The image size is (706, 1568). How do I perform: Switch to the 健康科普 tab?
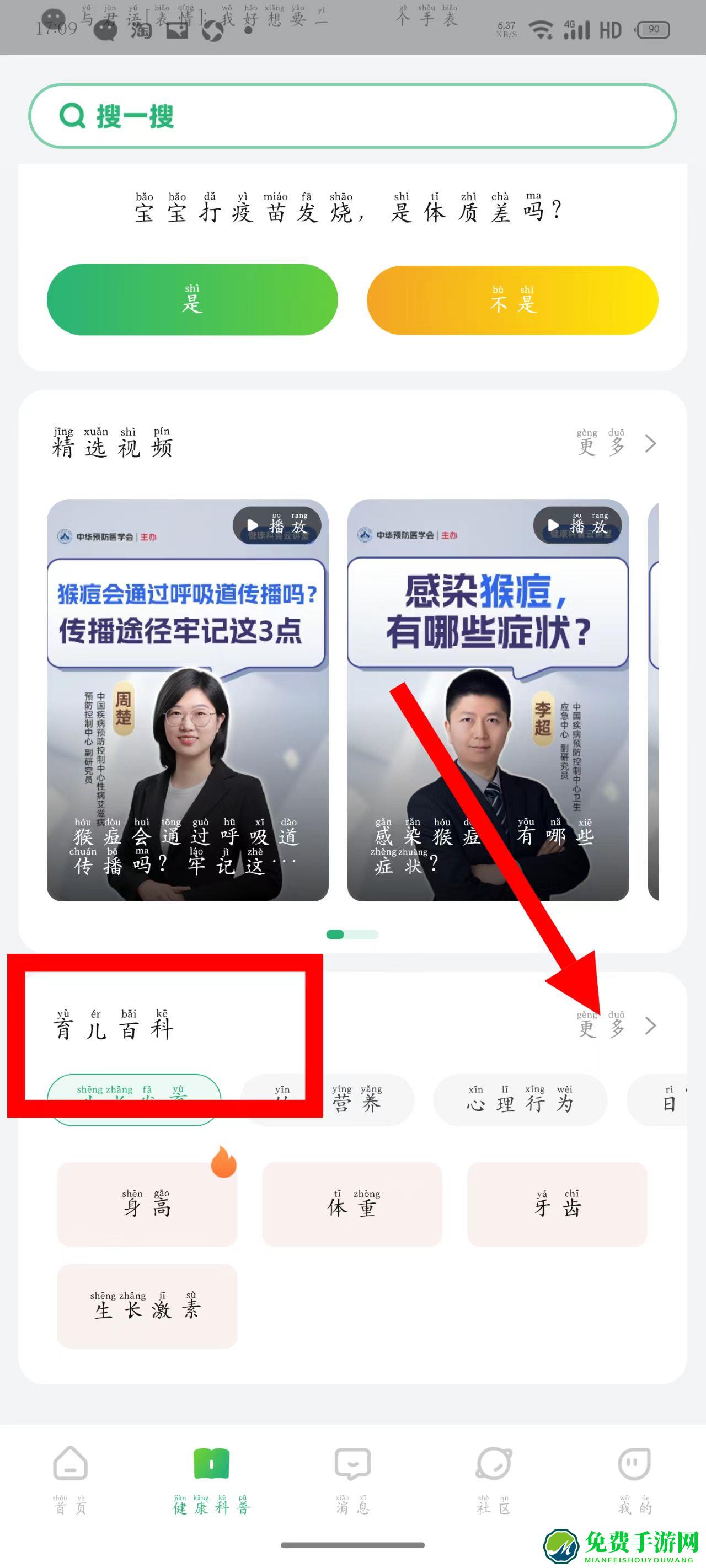pos(211,1479)
